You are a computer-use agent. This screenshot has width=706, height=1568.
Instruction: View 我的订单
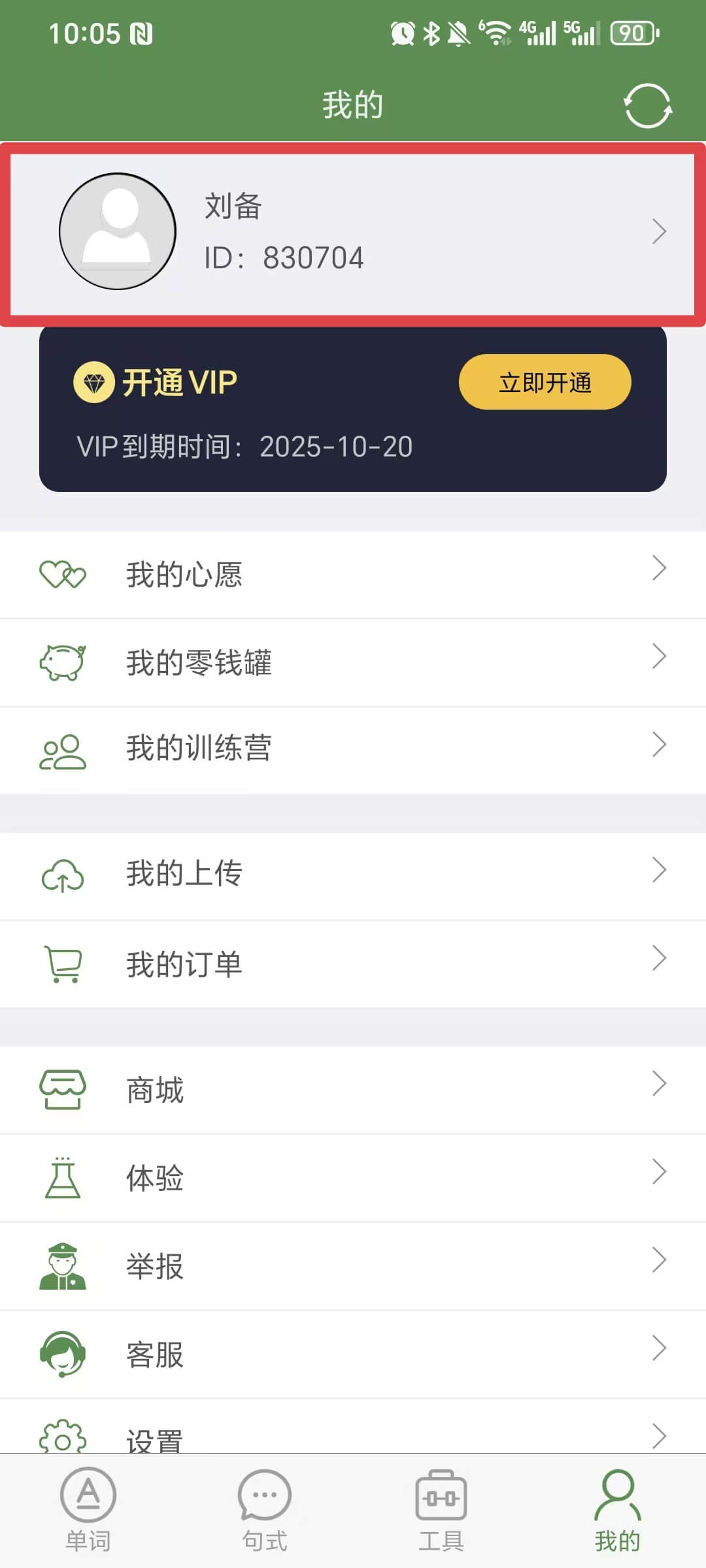tap(353, 964)
